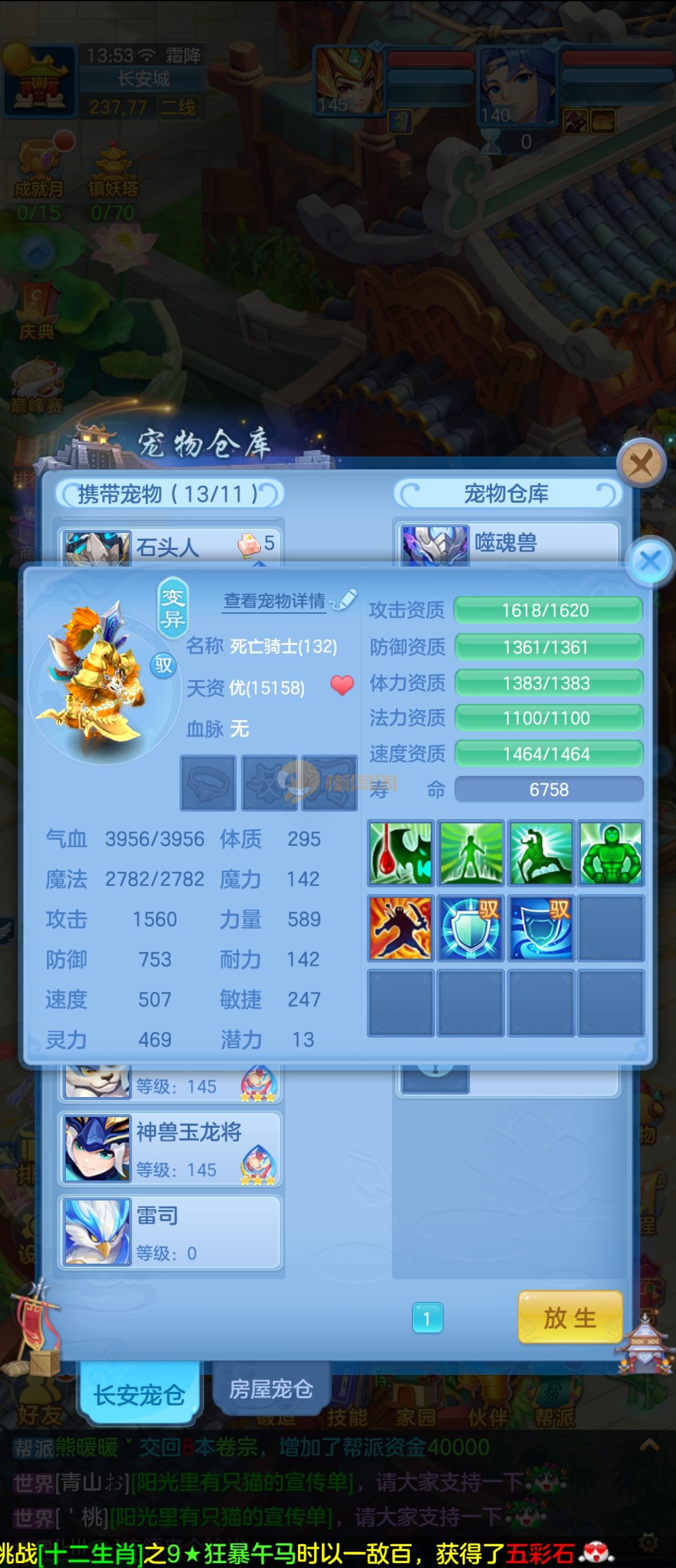Select 噬魂兽 in the pet warehouse

(507, 543)
